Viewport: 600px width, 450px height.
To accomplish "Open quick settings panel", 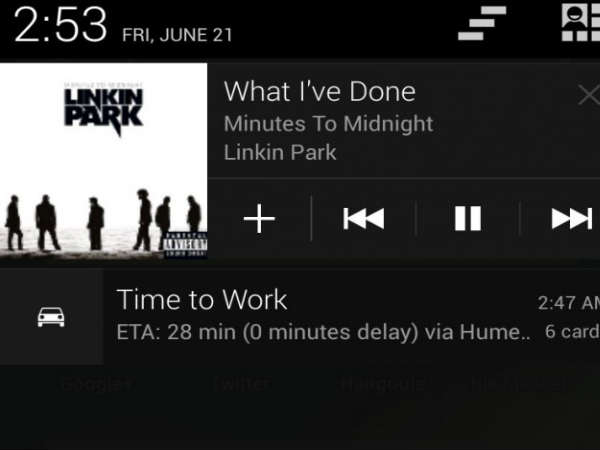I will pyautogui.click(x=580, y=22).
